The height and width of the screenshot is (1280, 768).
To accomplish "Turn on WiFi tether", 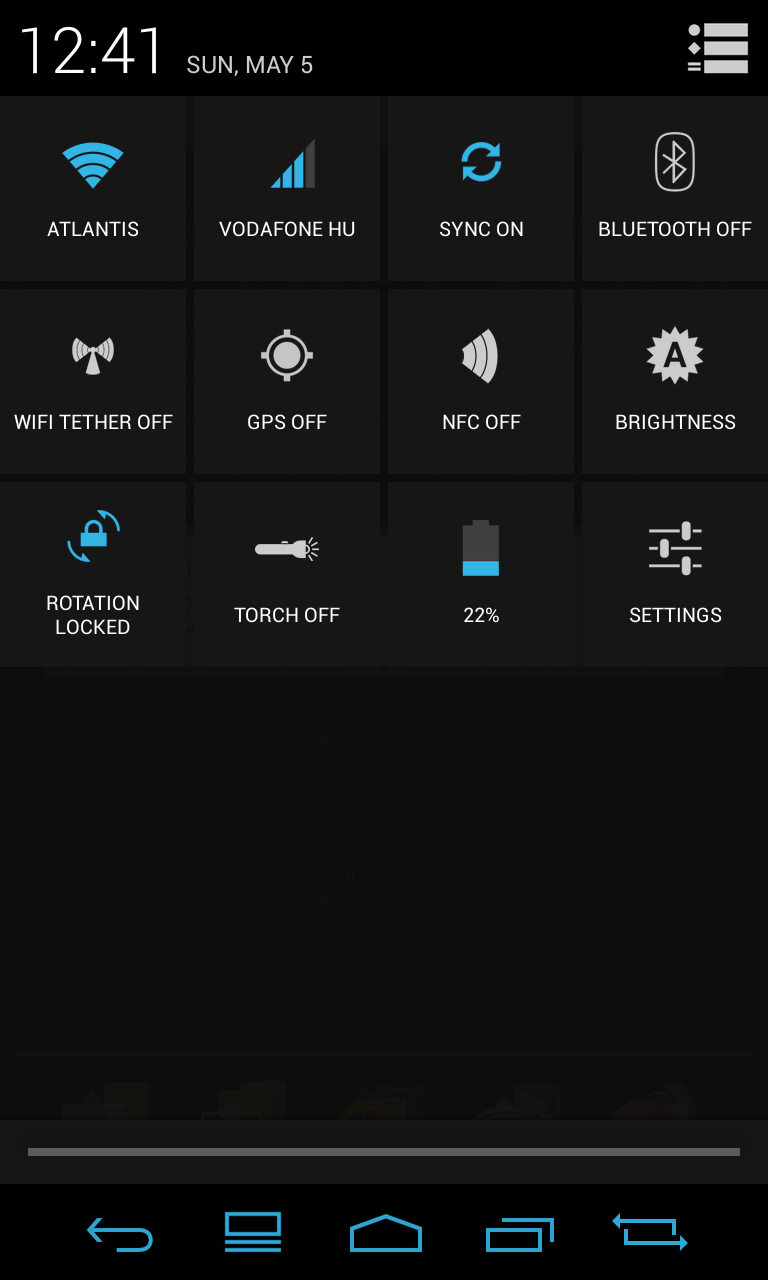I will tap(93, 381).
